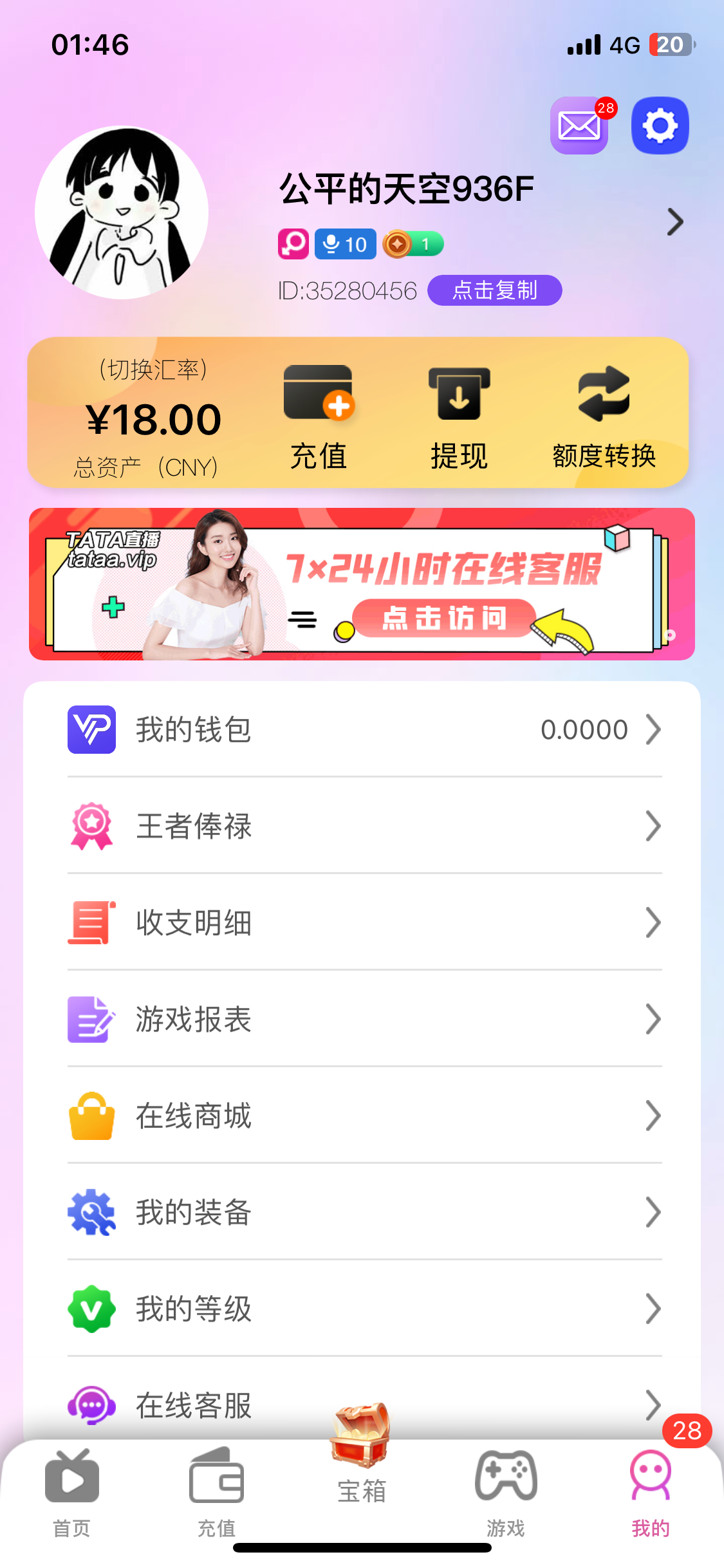Open the 7×24 customer service banner
The width and height of the screenshot is (724, 1568).
click(x=362, y=584)
